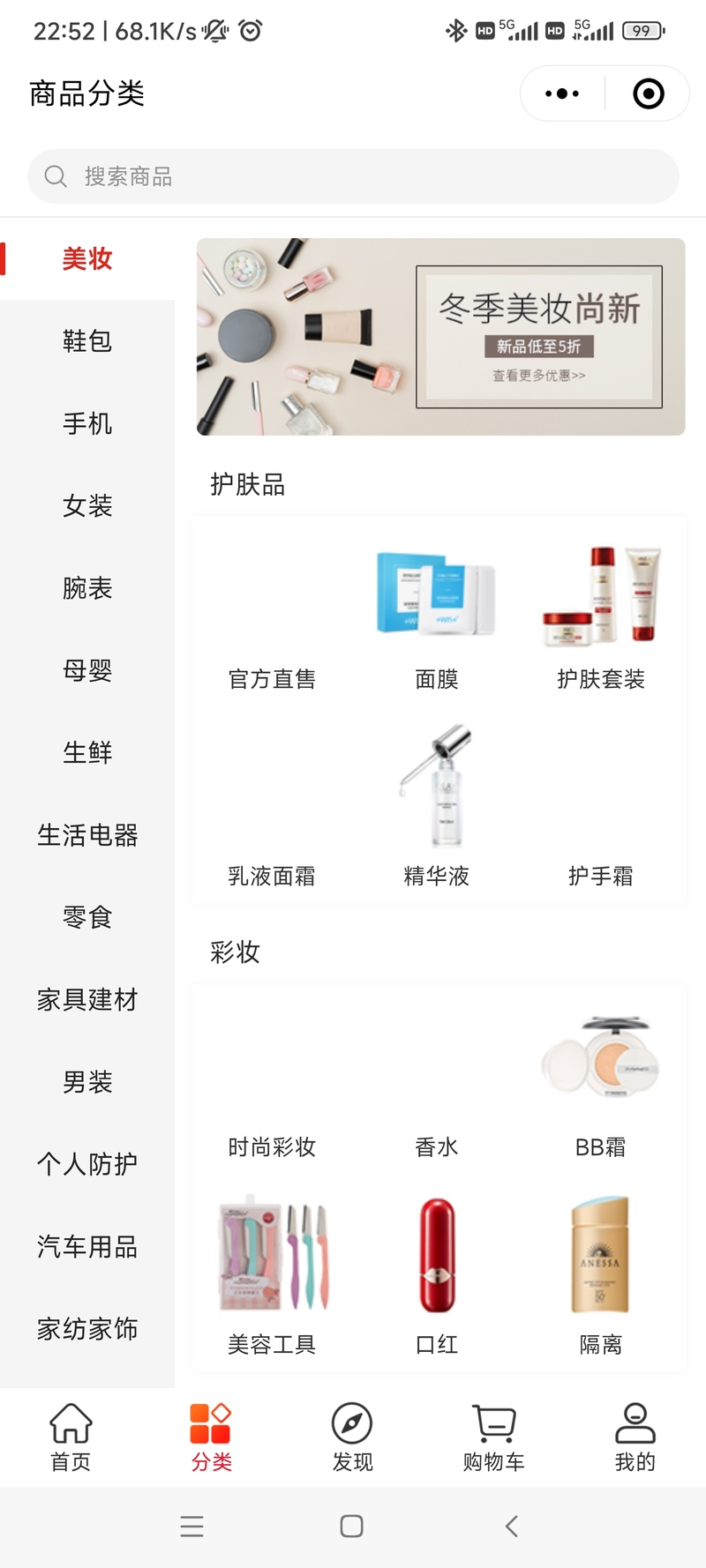Open the 冬季美妆尚新 promo banner
706x1568 pixels.
(x=440, y=337)
